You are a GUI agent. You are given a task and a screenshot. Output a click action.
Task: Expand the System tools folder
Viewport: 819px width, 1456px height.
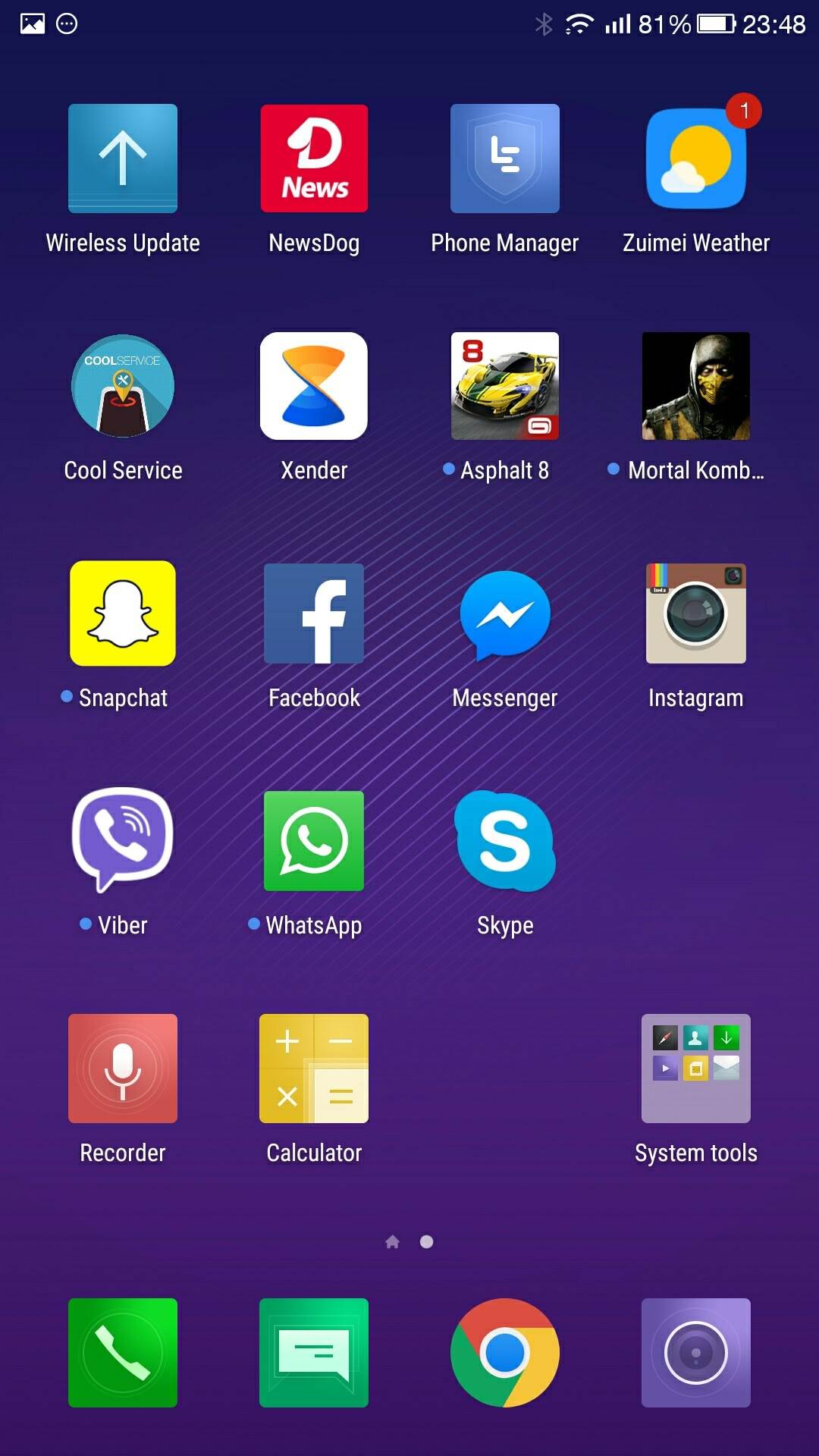pyautogui.click(x=696, y=1068)
